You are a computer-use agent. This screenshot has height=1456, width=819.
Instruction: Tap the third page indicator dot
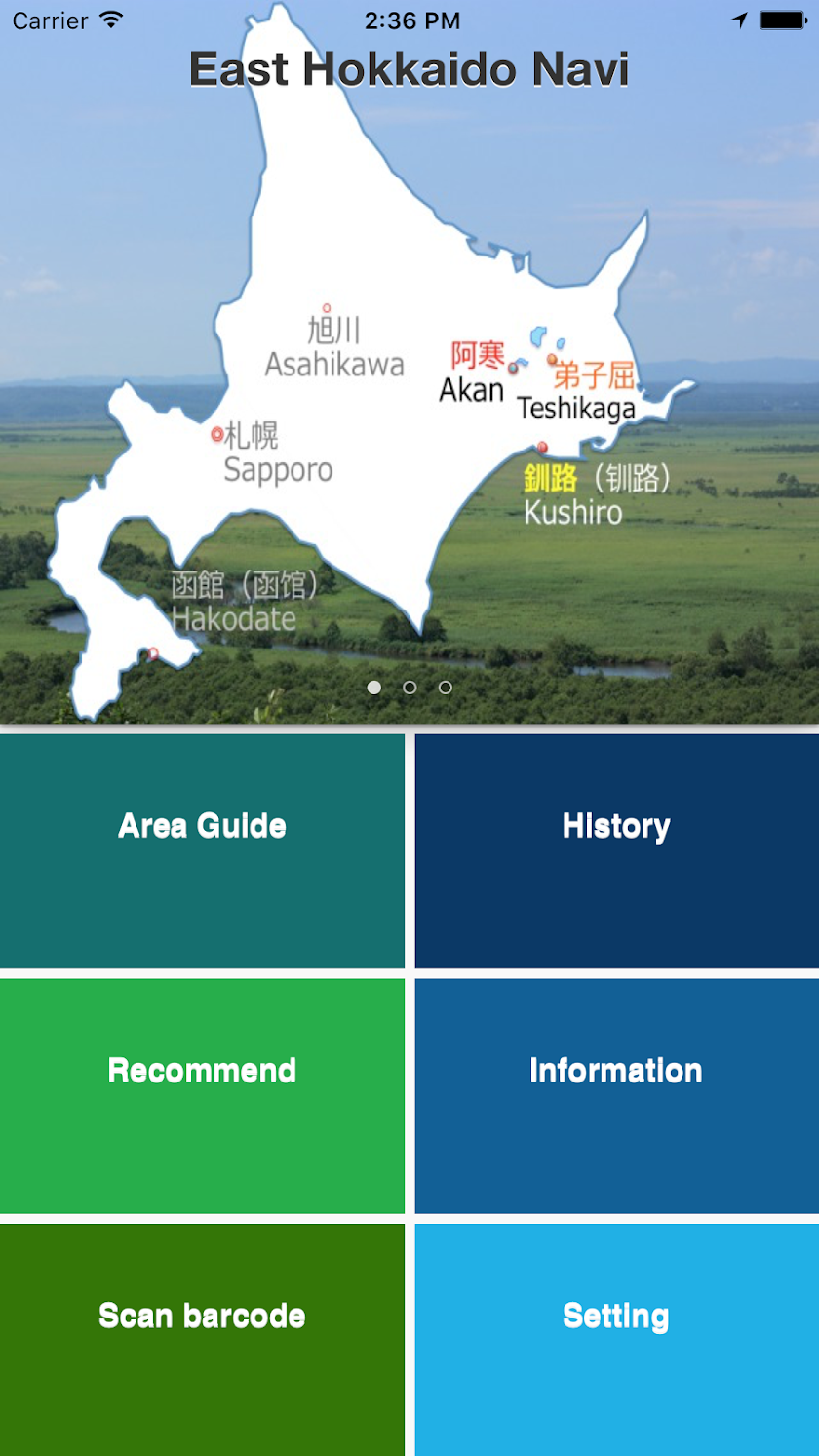[446, 688]
